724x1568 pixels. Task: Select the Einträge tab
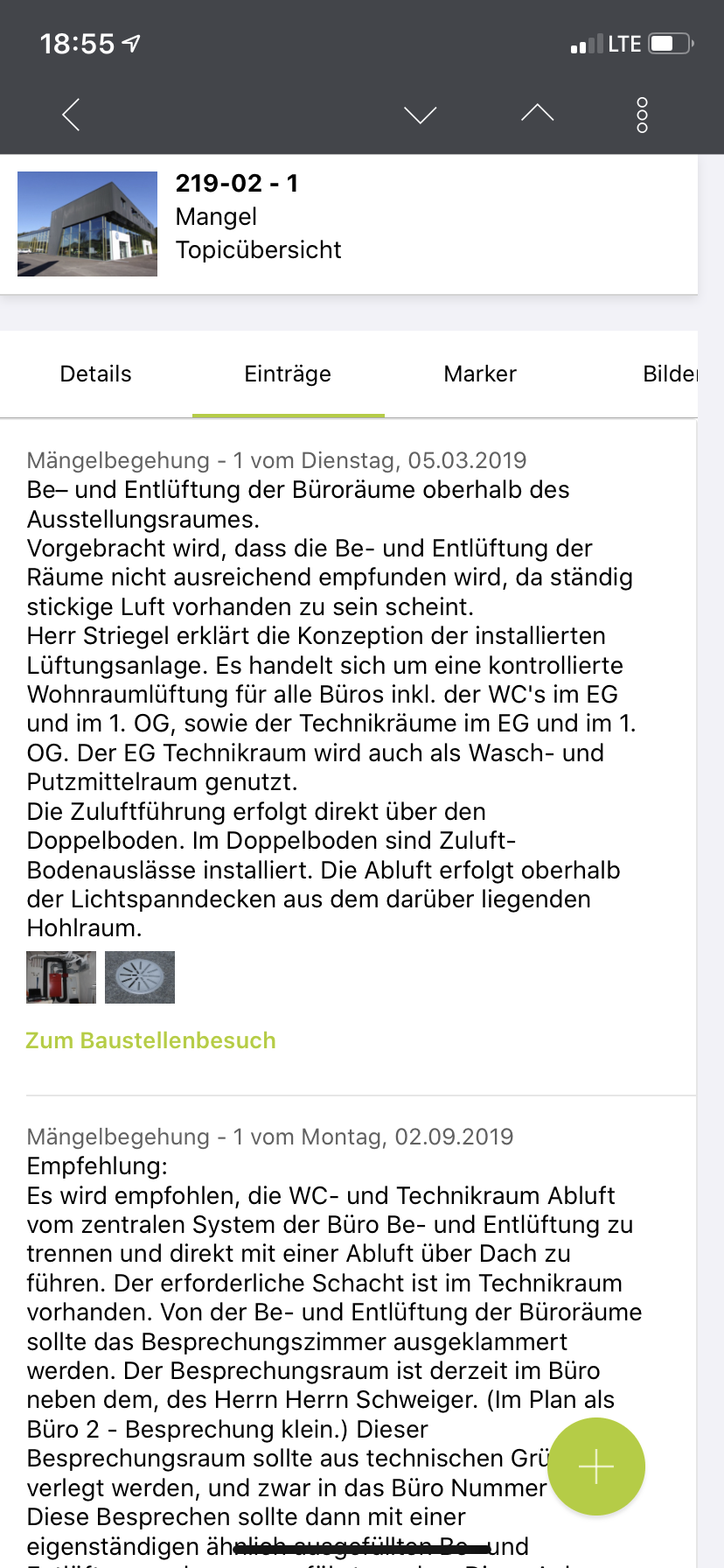point(288,374)
